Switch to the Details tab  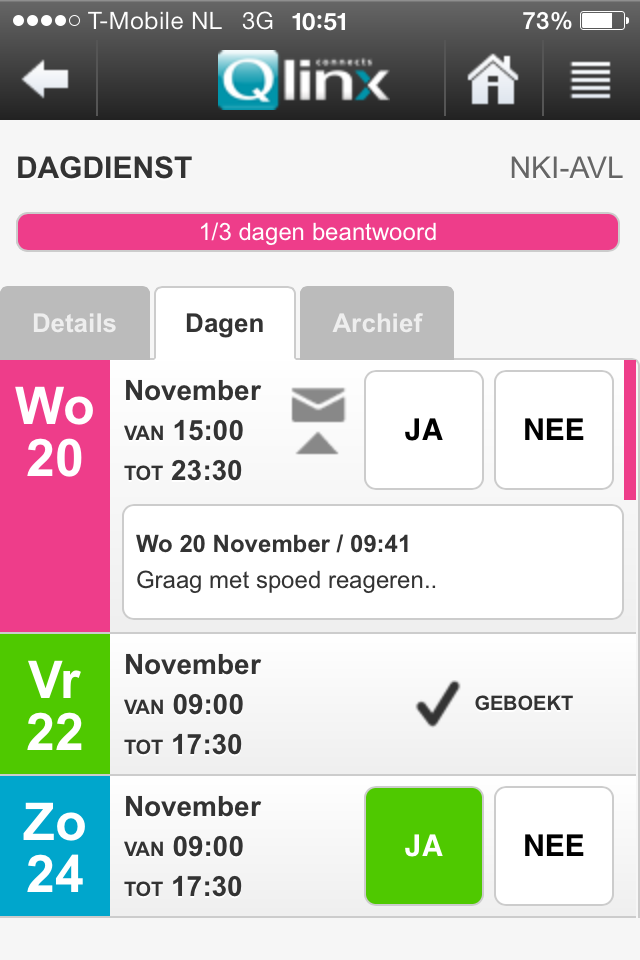(x=75, y=323)
